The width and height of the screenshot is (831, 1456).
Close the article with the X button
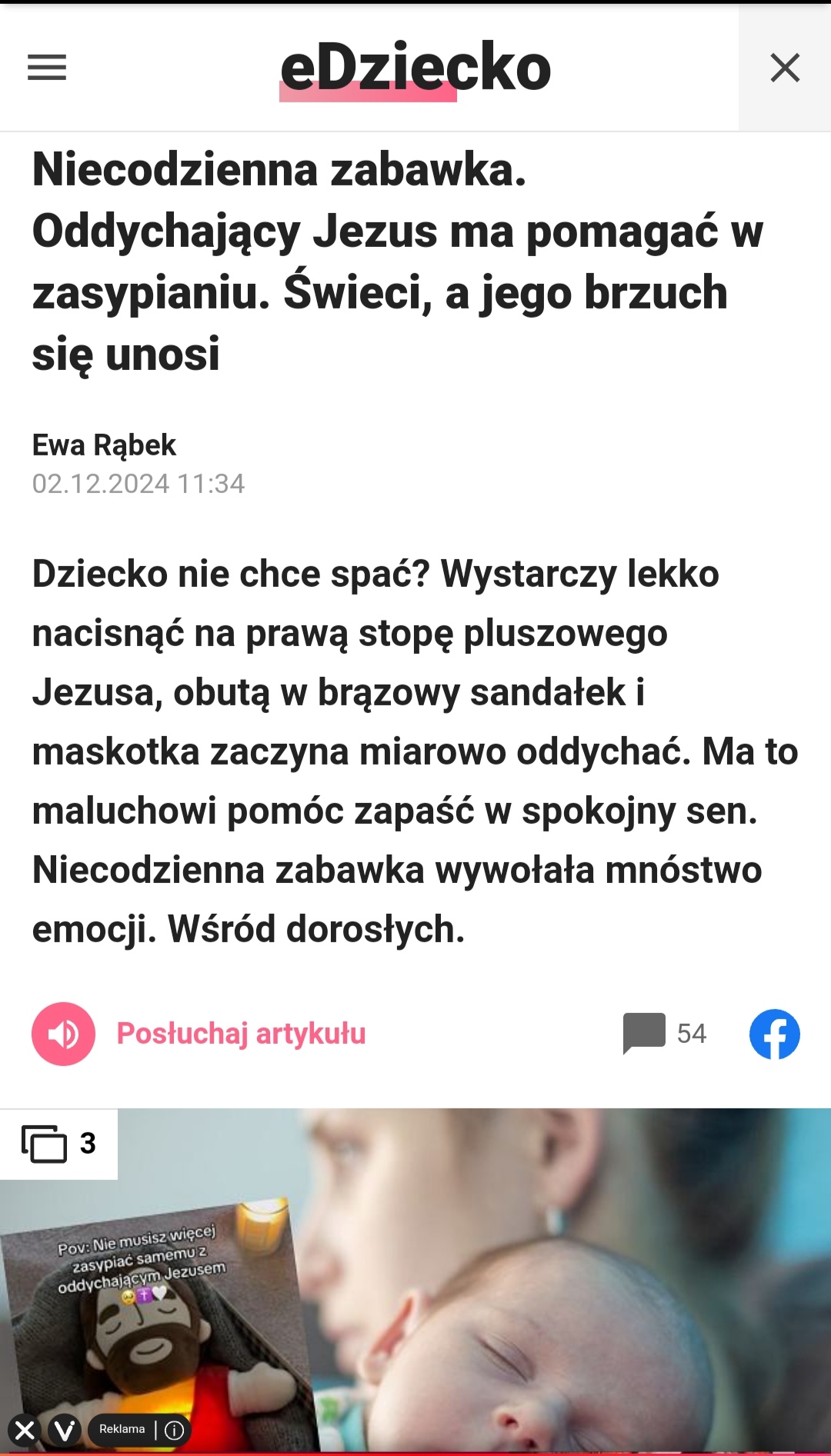point(785,68)
